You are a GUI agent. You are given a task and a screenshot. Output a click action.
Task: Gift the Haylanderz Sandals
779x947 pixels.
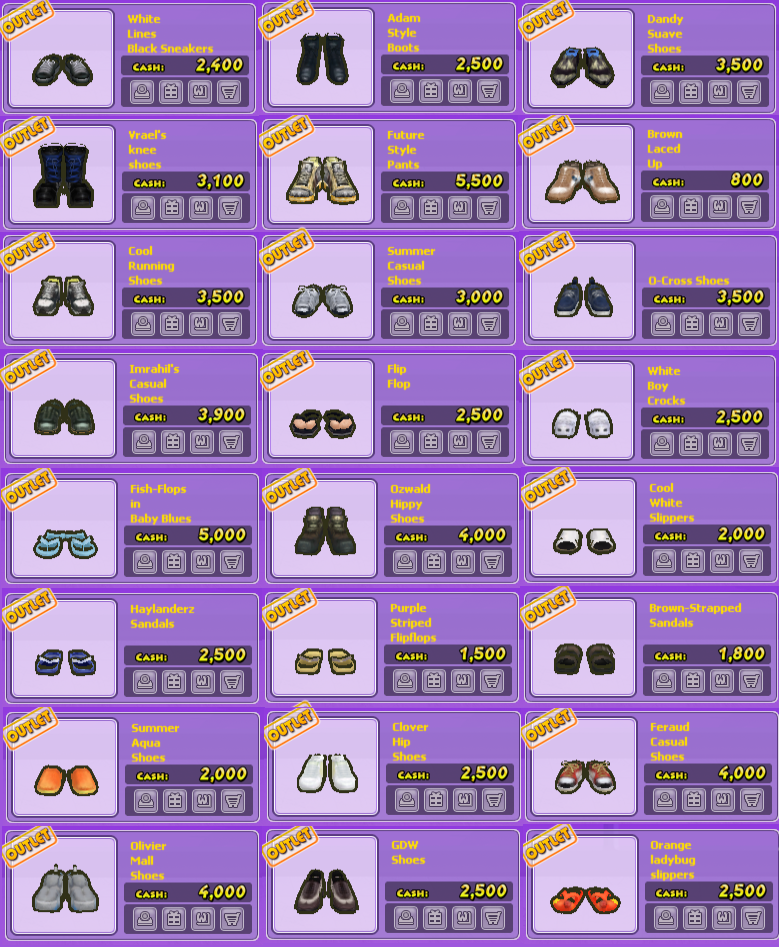tap(174, 681)
